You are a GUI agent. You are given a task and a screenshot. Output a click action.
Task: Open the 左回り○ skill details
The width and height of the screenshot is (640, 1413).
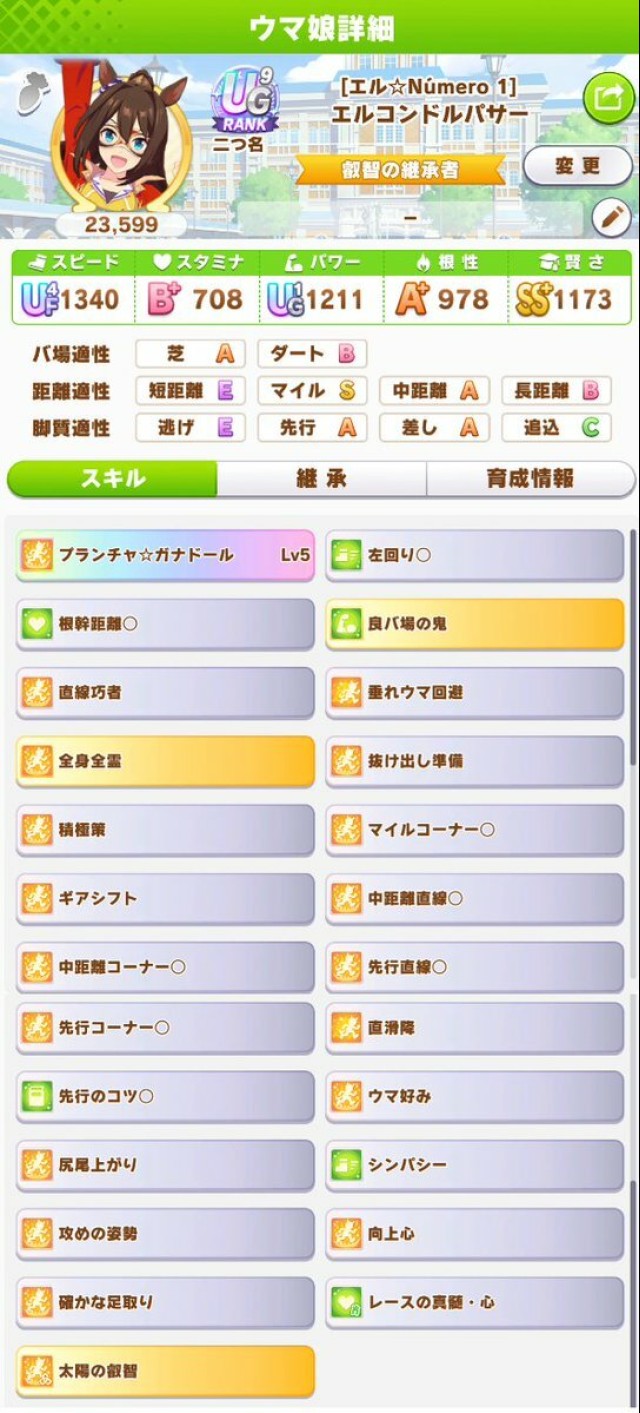474,555
